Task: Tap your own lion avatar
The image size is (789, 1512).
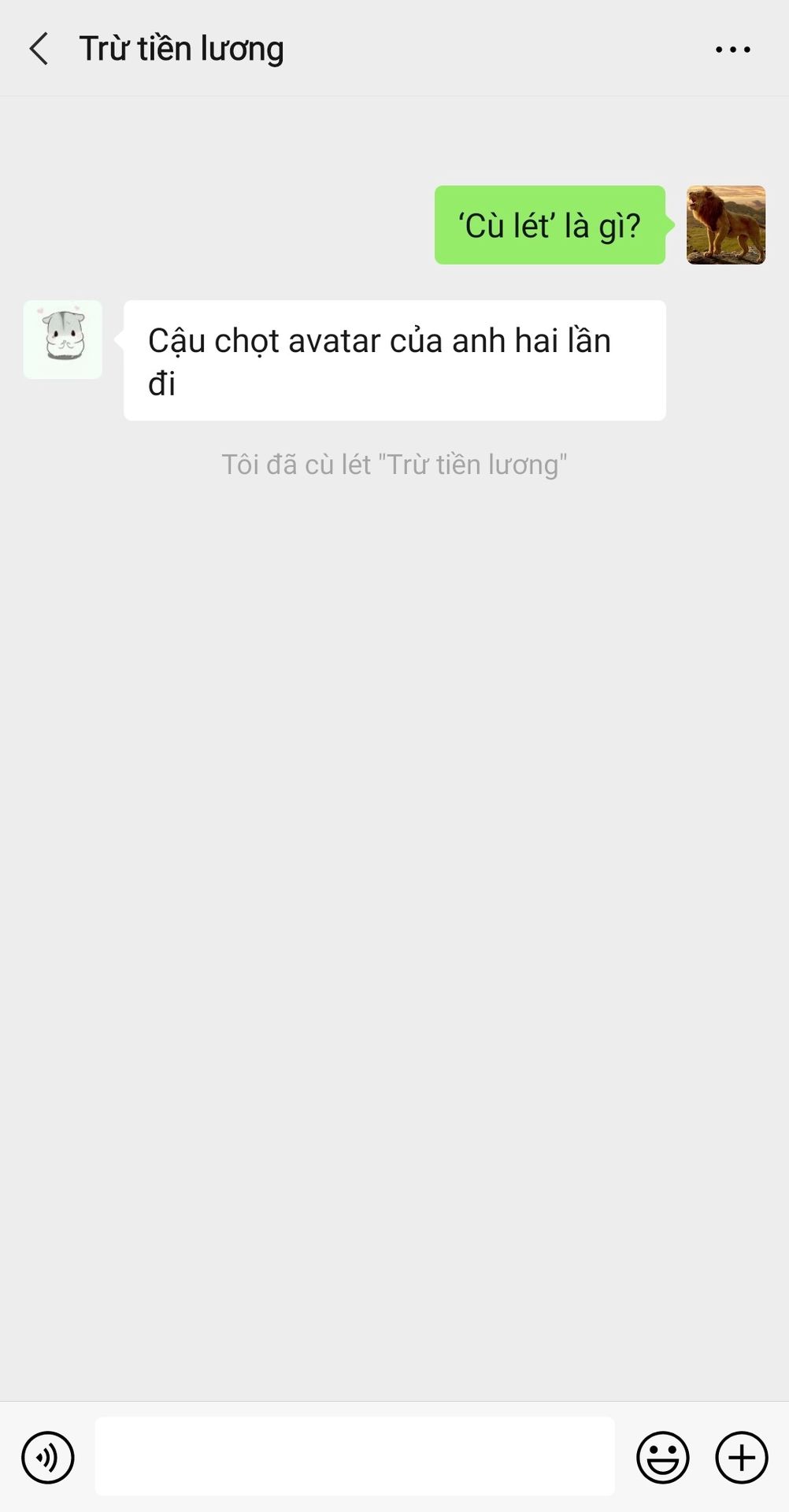Action: [x=726, y=225]
